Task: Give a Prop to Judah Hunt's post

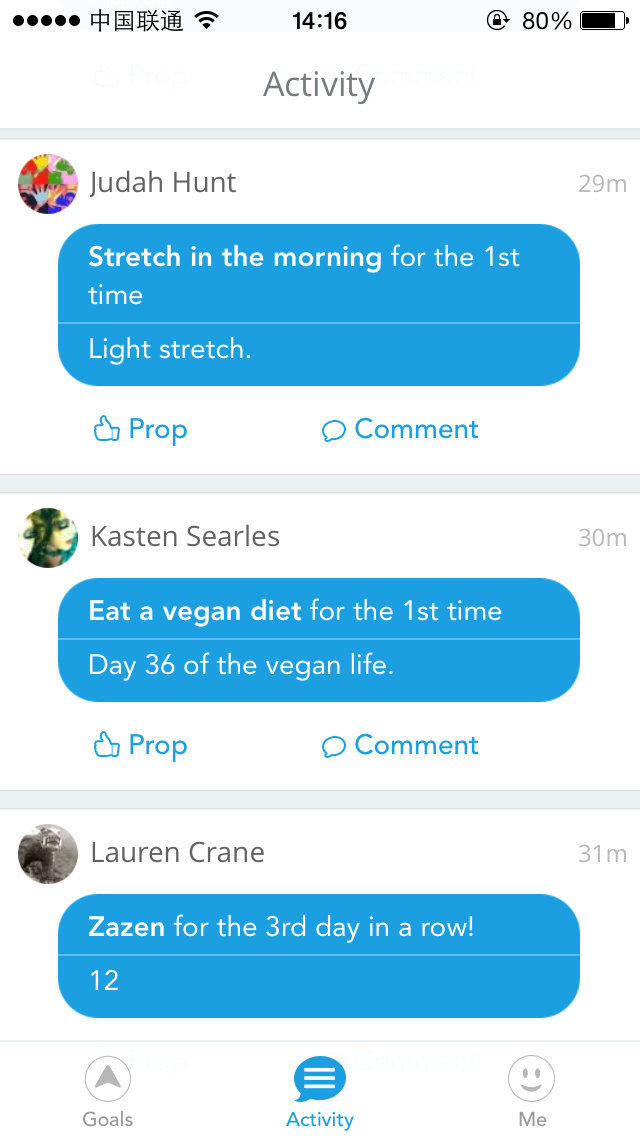Action: (x=140, y=430)
